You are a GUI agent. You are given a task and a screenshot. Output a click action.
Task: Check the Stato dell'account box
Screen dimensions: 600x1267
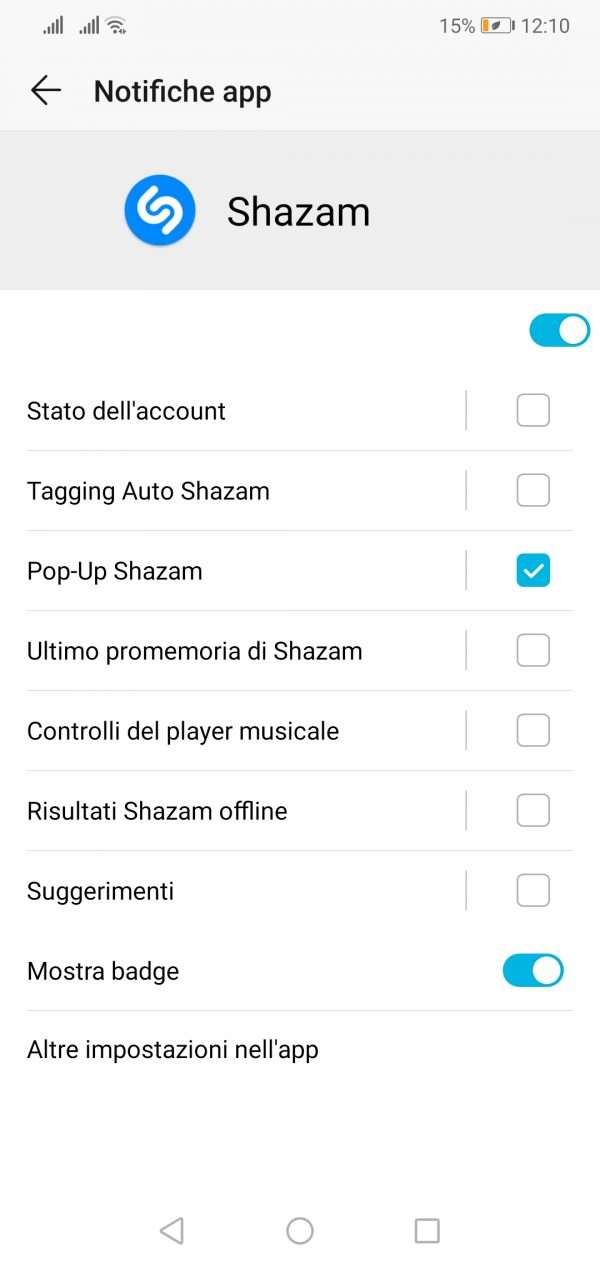(x=533, y=410)
